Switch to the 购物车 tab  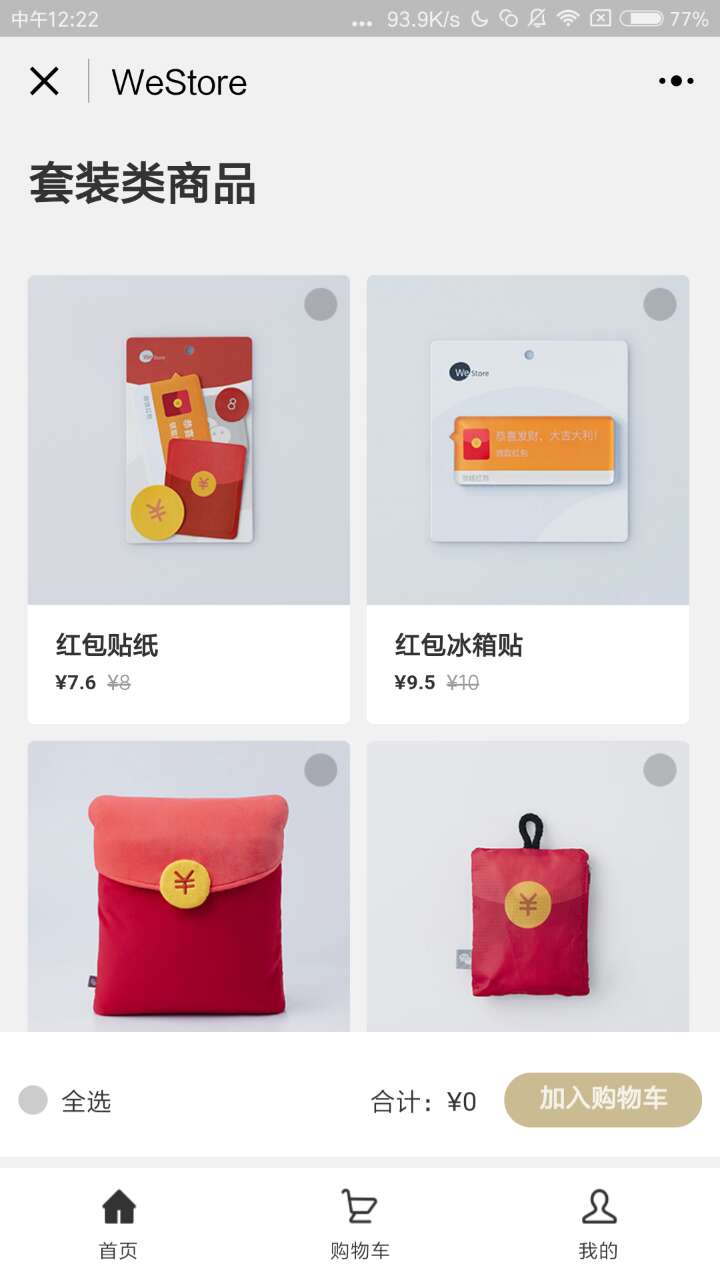tap(359, 1224)
